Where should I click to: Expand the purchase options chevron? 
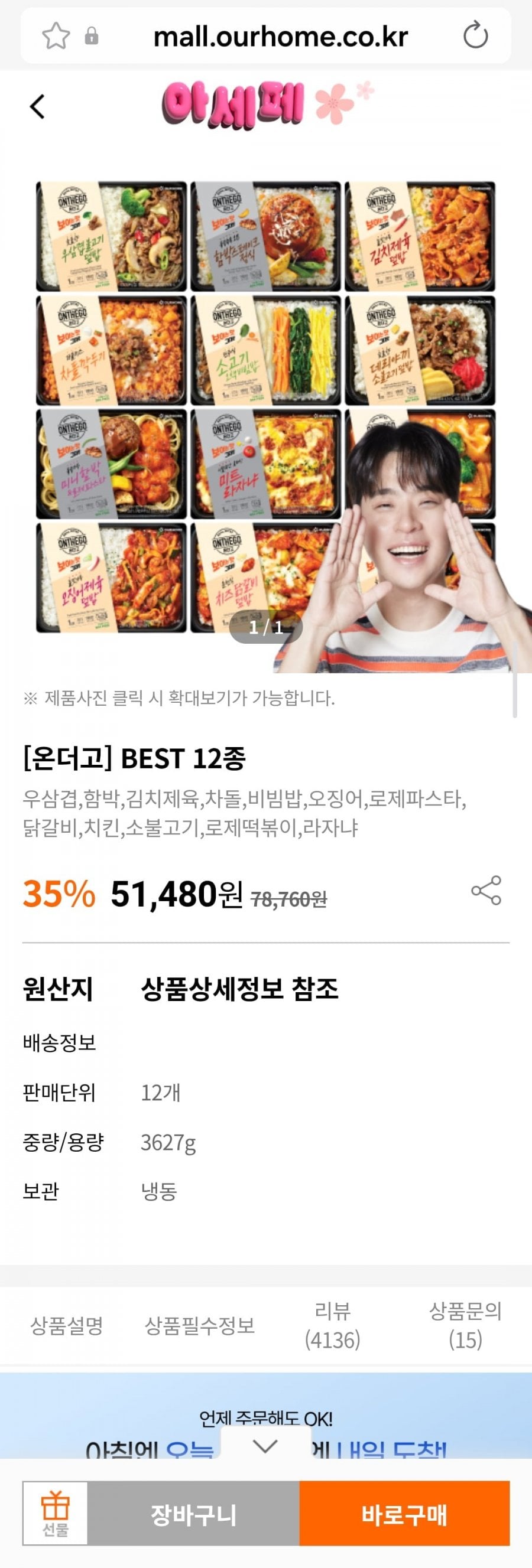265,1446
